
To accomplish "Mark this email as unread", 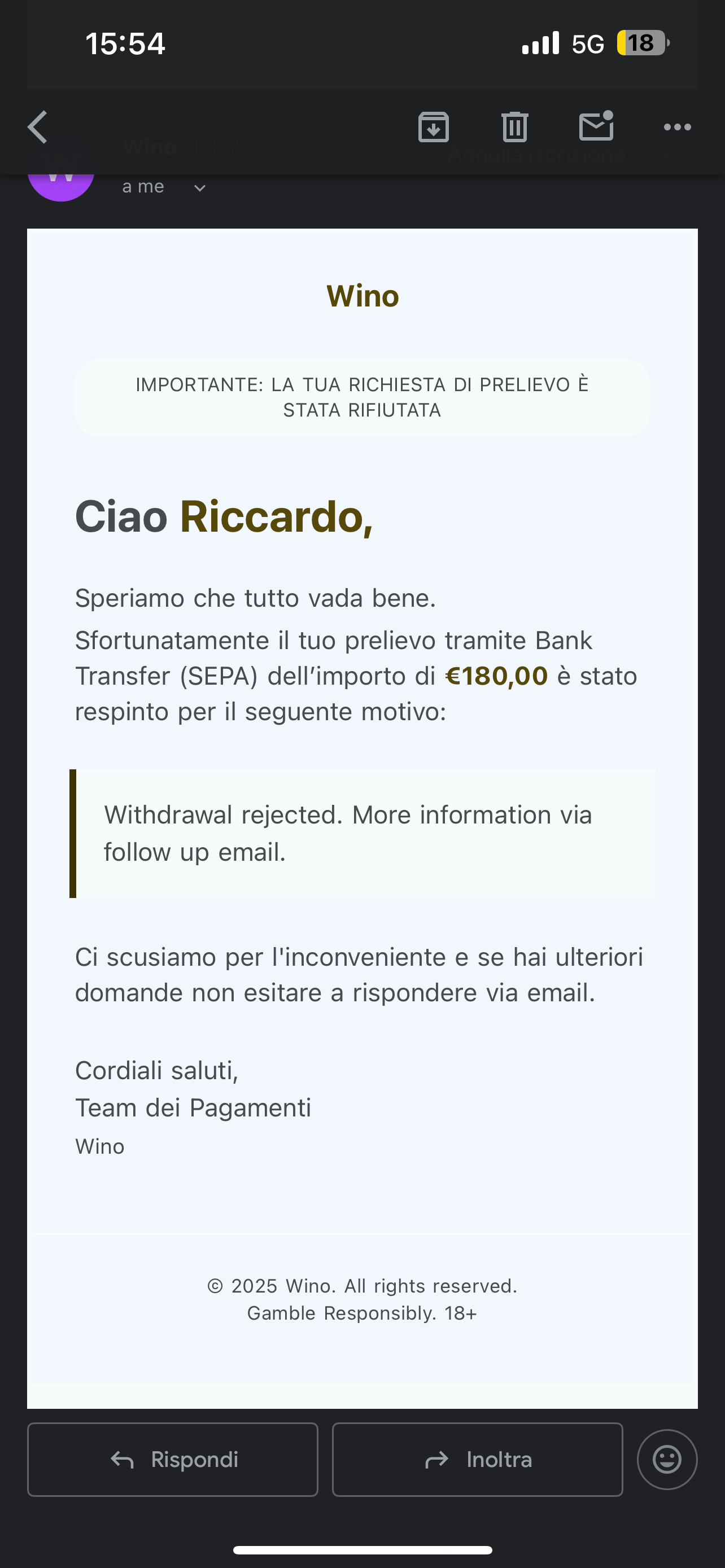I will tap(596, 126).
